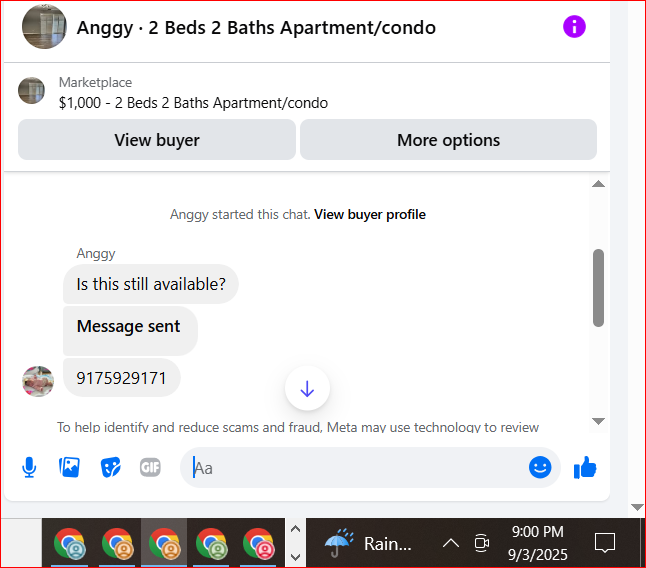The height and width of the screenshot is (568, 646).
Task: Jump to latest message with down arrow
Action: 307,388
